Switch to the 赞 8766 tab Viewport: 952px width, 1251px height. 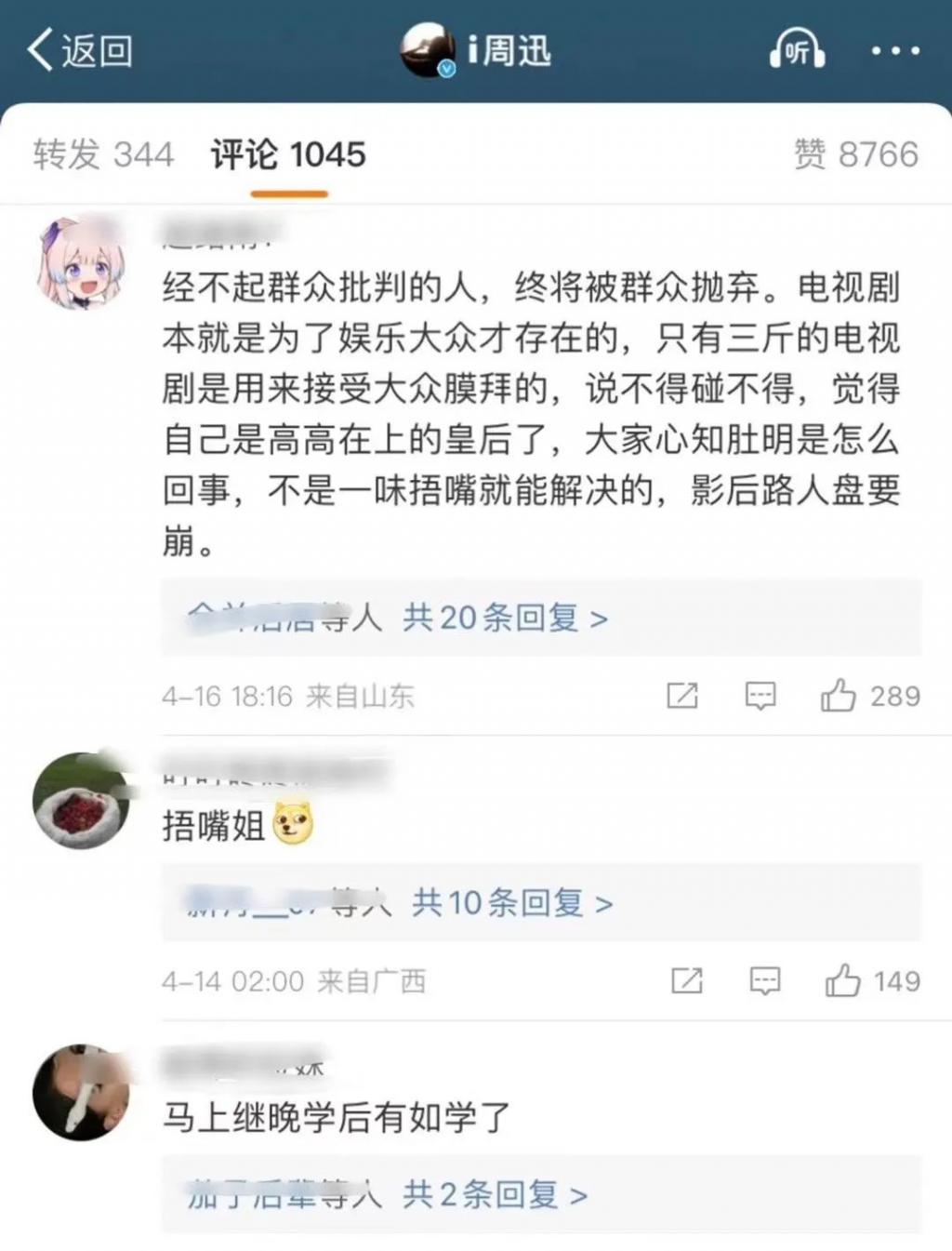click(x=855, y=154)
